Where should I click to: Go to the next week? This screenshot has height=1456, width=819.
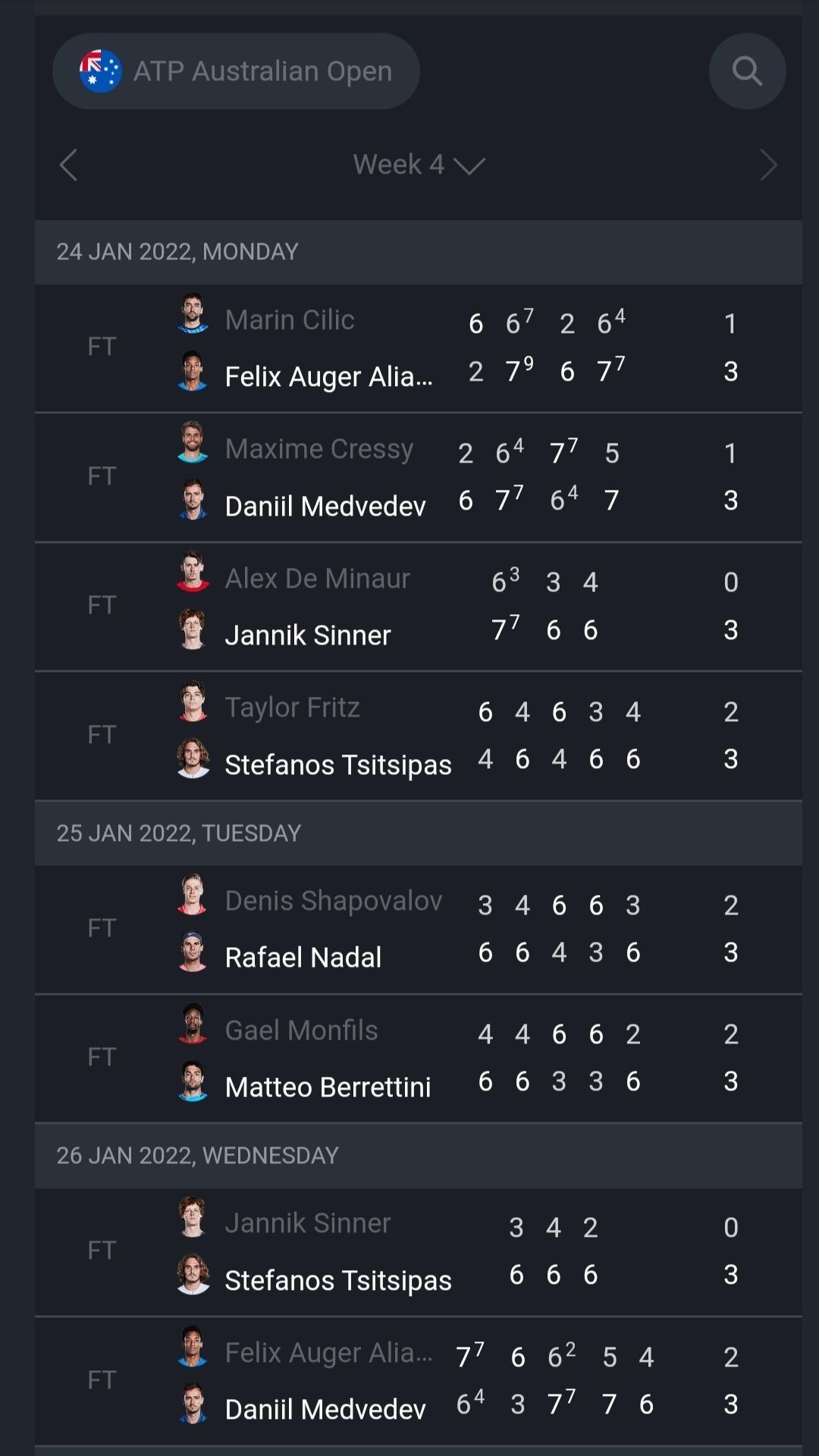click(x=768, y=165)
